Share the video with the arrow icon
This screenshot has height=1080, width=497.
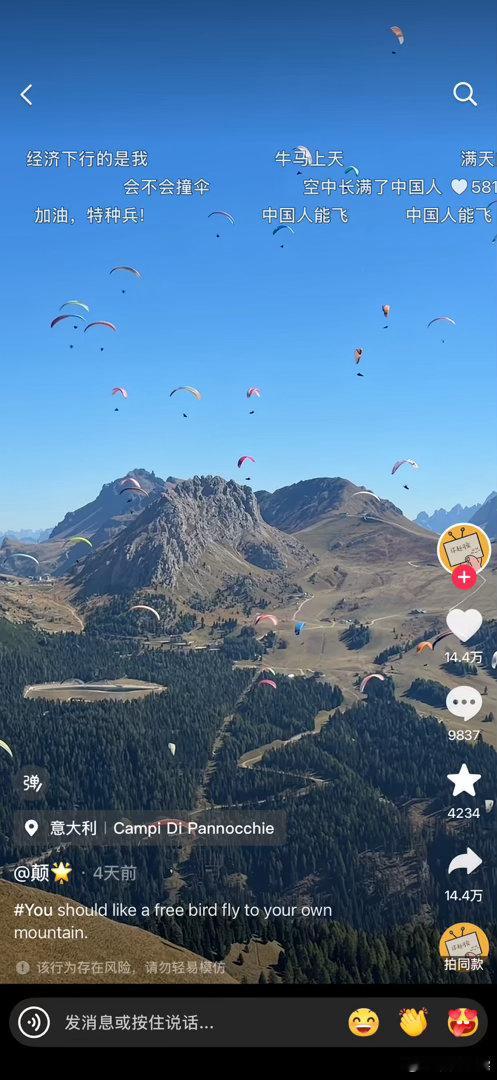(464, 862)
